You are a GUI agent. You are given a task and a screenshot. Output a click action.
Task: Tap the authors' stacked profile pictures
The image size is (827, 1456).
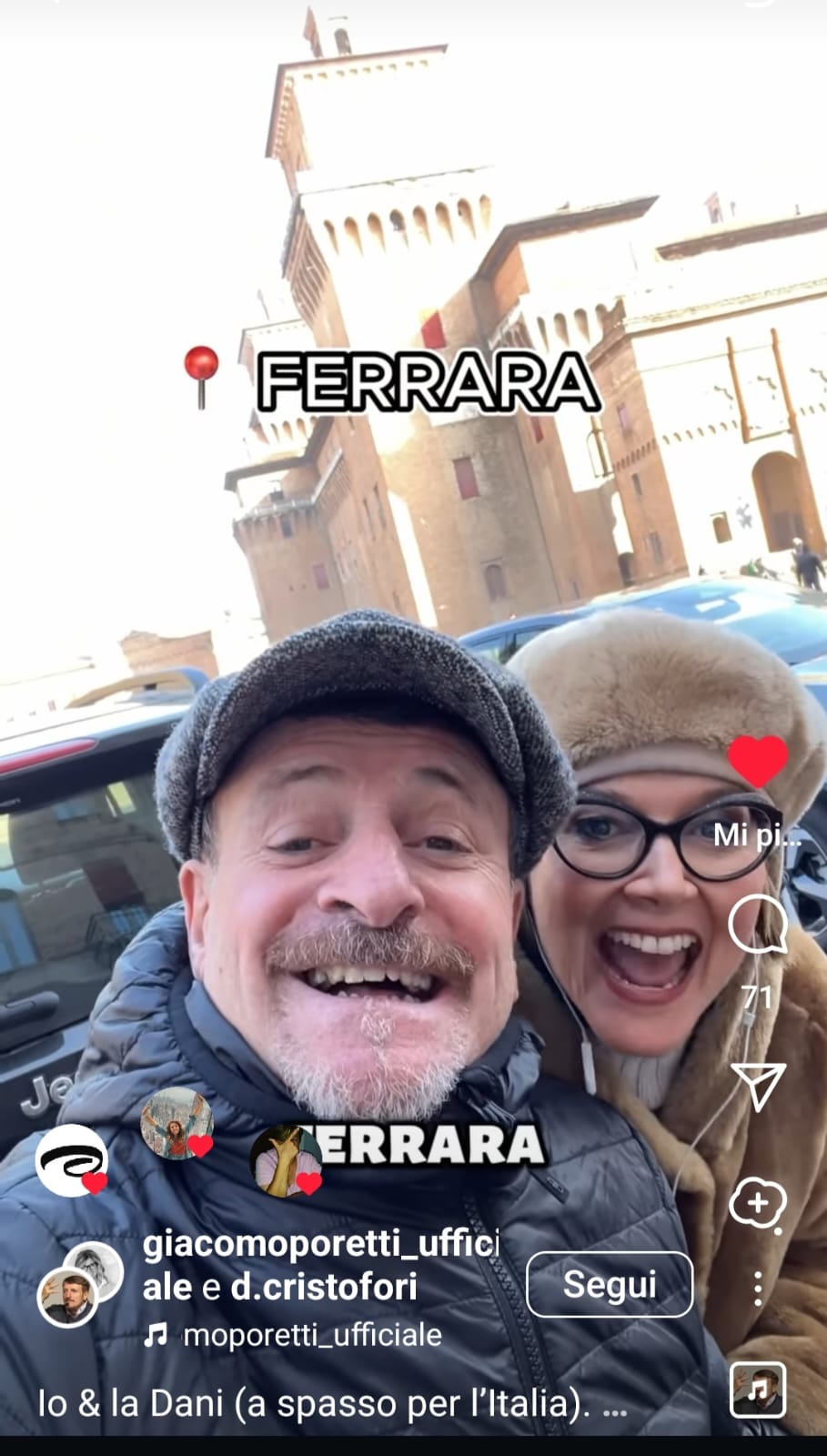click(80, 1283)
